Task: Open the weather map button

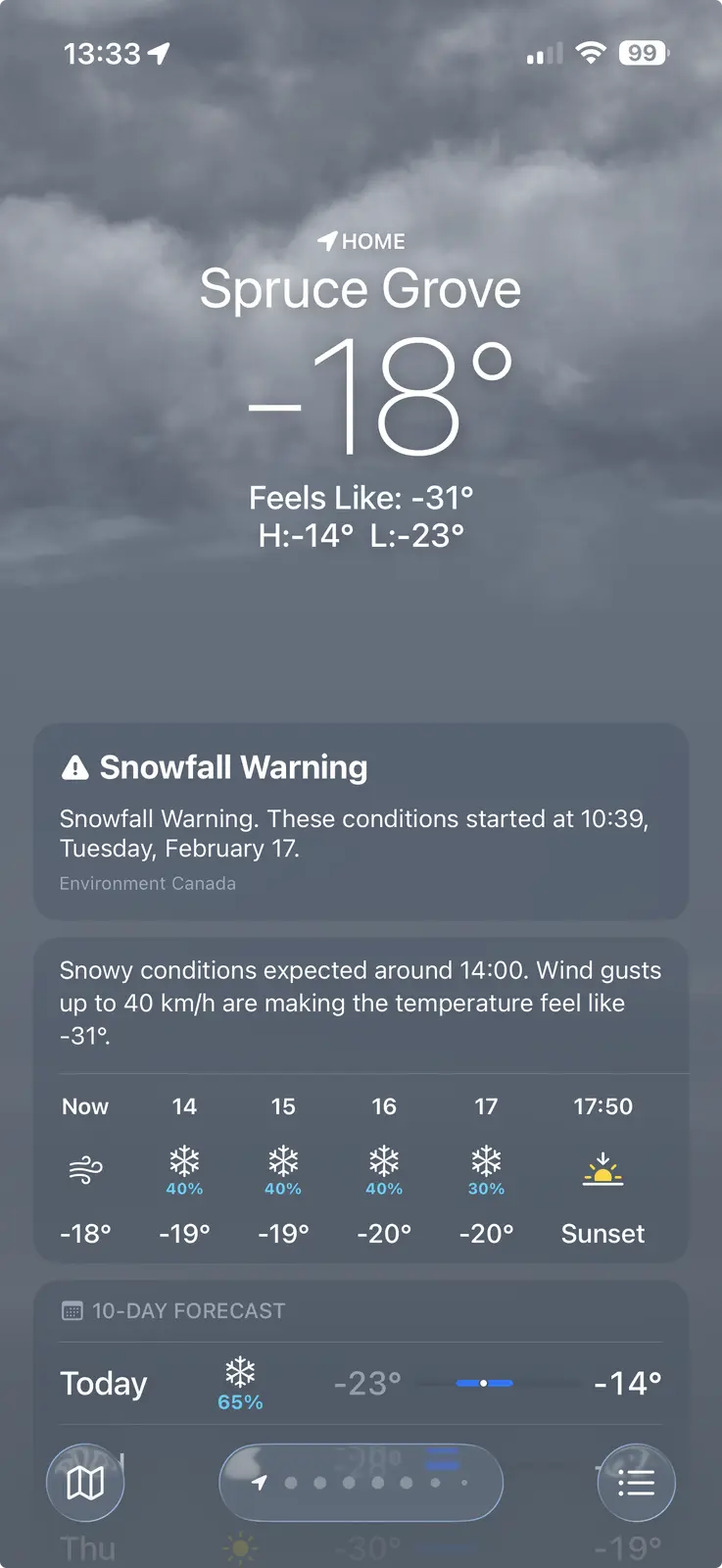Action: click(85, 1483)
